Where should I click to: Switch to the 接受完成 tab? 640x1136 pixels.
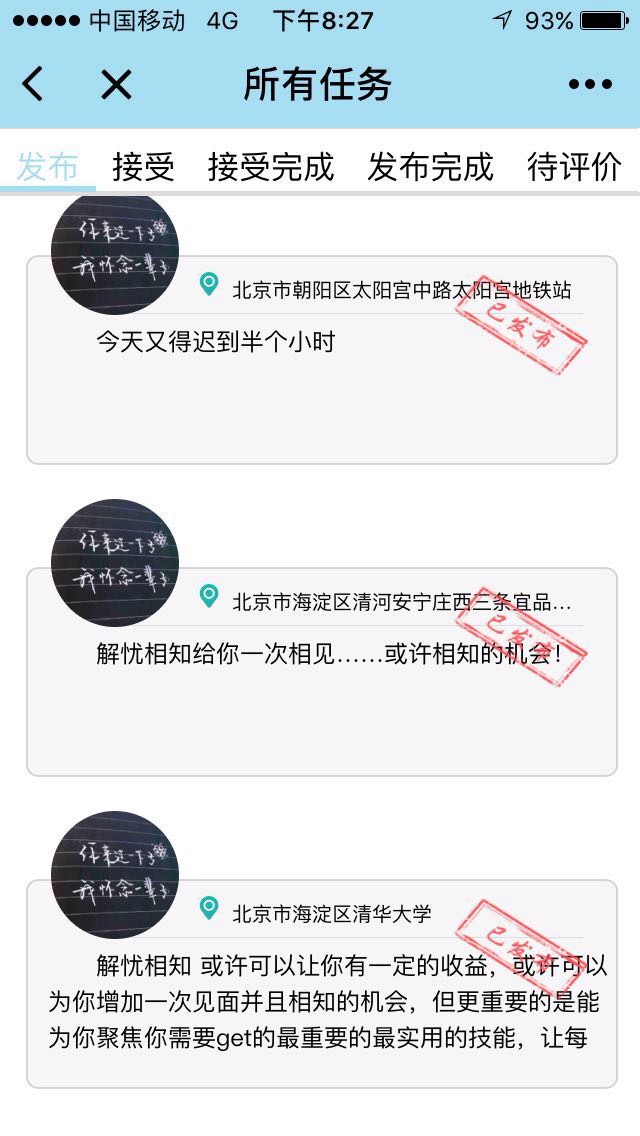point(270,166)
